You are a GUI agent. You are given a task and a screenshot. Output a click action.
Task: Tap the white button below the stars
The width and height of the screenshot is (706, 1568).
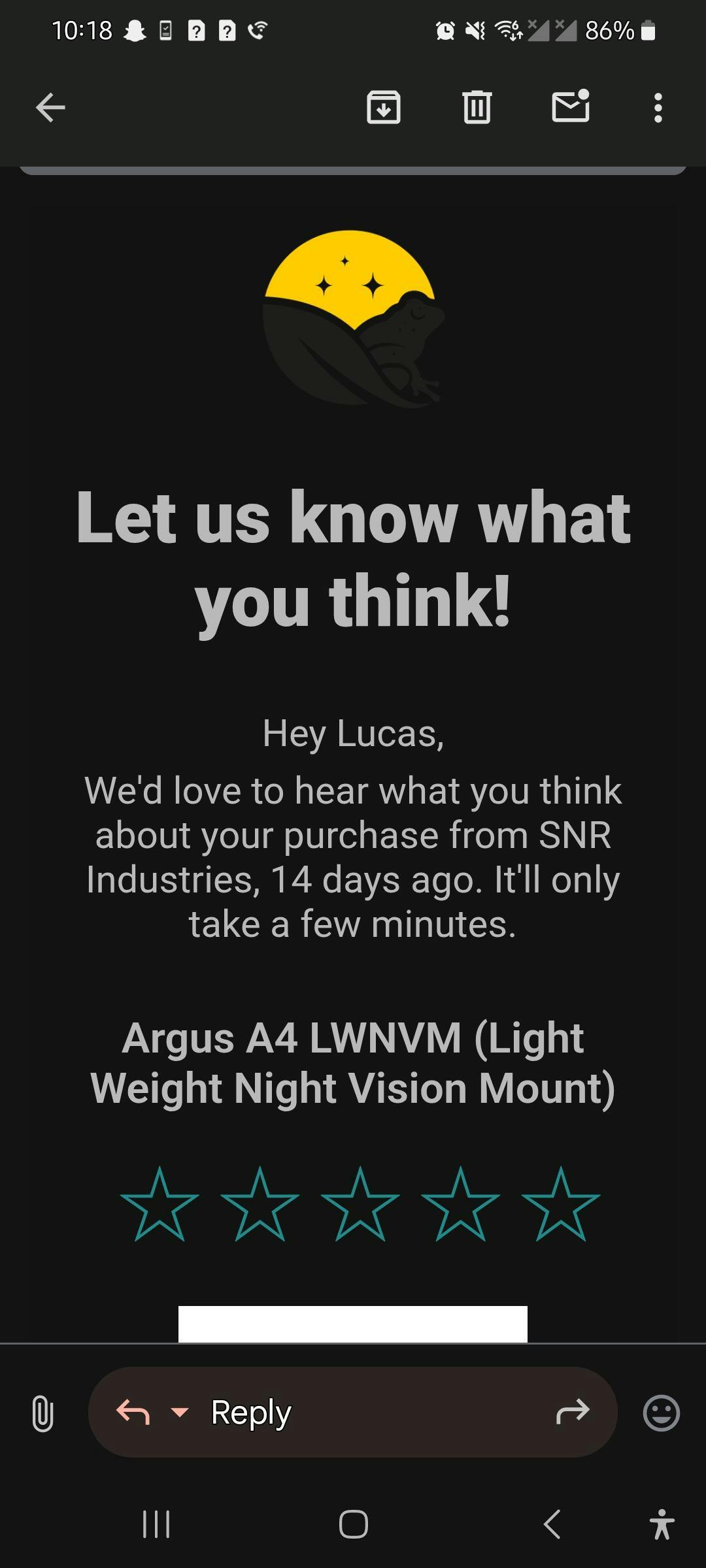353,1324
